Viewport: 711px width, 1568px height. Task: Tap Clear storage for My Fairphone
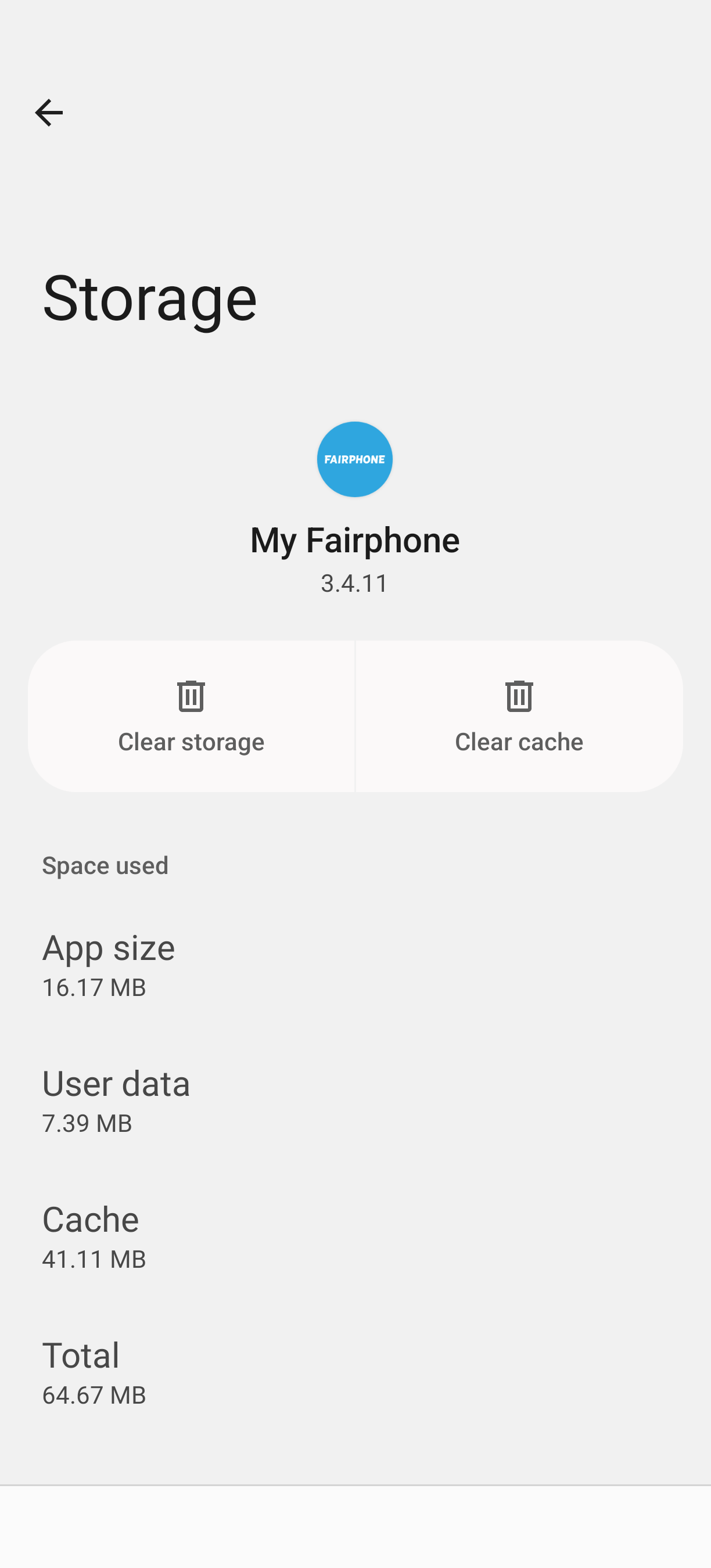point(191,716)
